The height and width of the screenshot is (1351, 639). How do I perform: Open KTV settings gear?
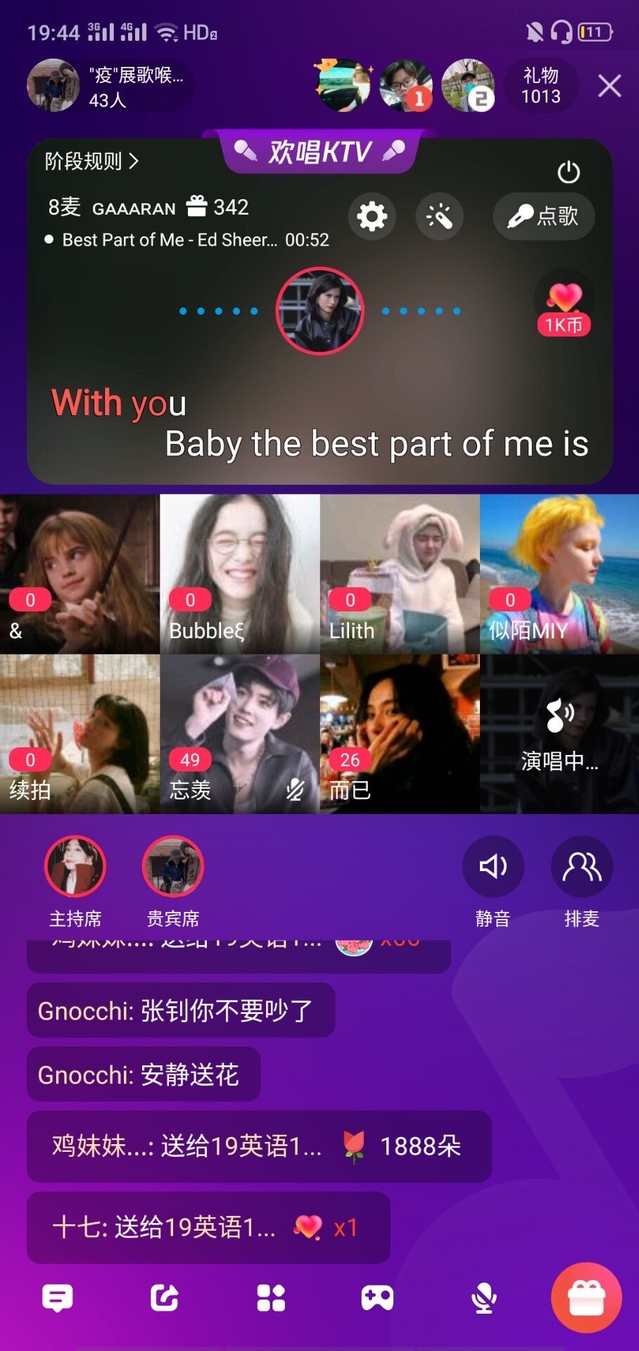point(372,216)
